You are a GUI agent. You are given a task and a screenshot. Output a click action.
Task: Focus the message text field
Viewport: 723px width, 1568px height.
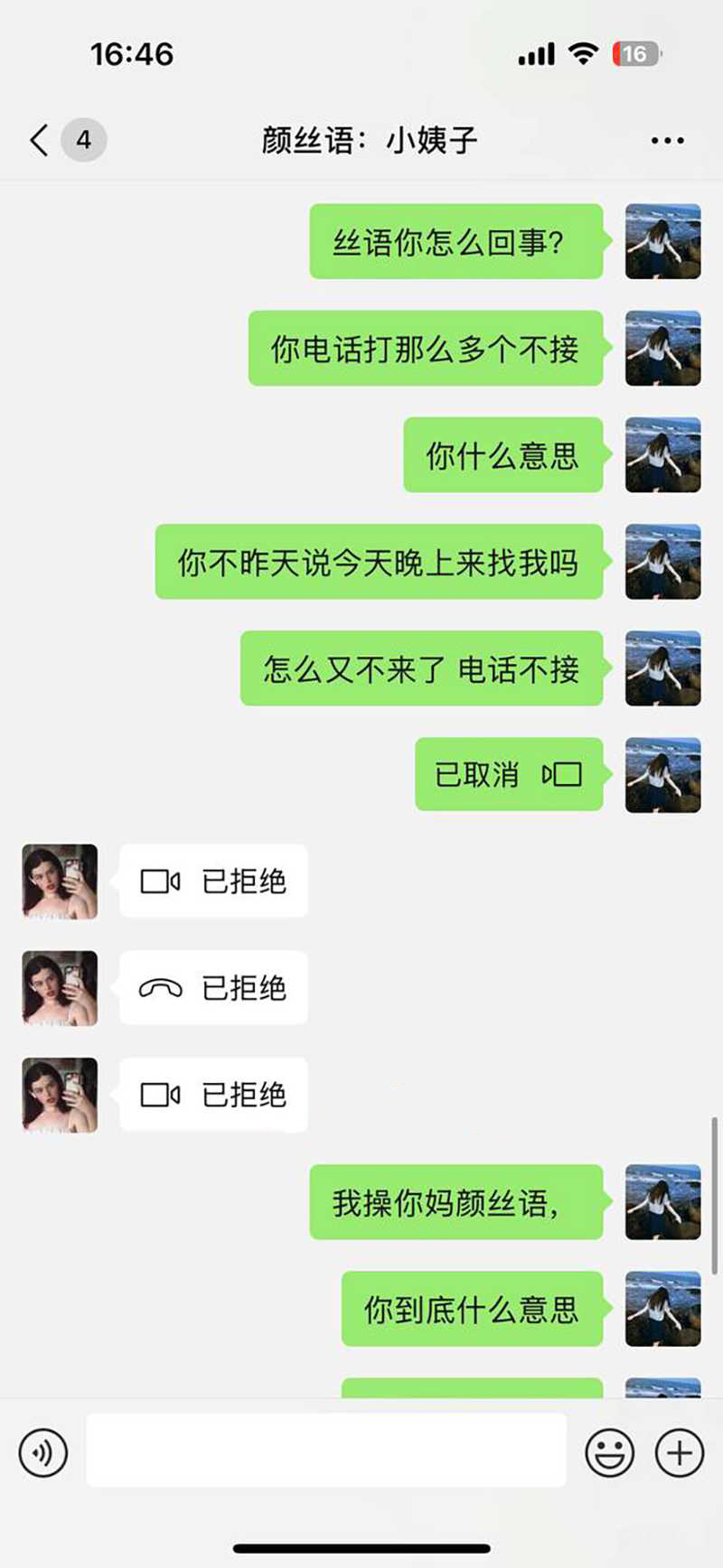coord(325,1451)
